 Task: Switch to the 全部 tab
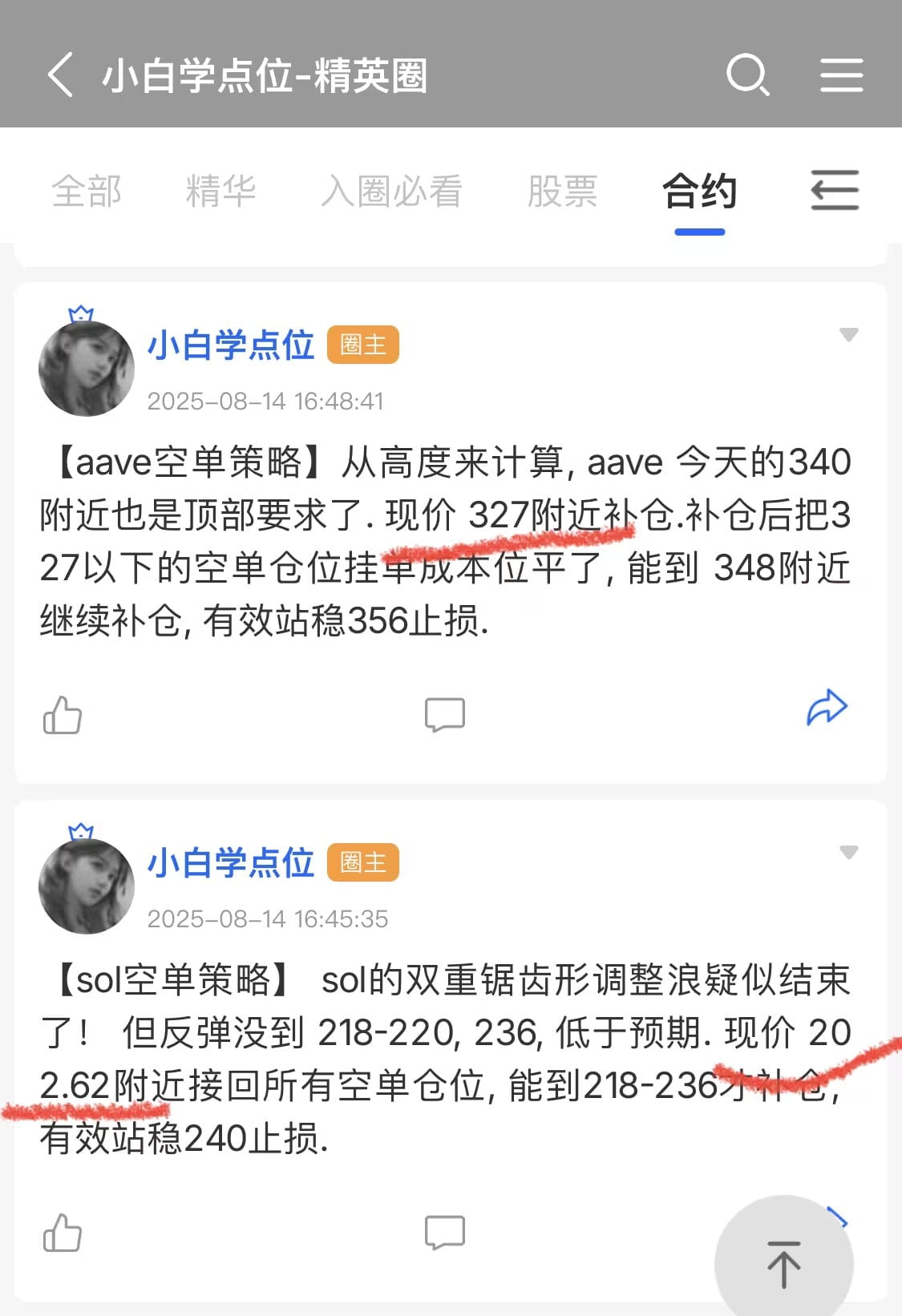coord(87,192)
